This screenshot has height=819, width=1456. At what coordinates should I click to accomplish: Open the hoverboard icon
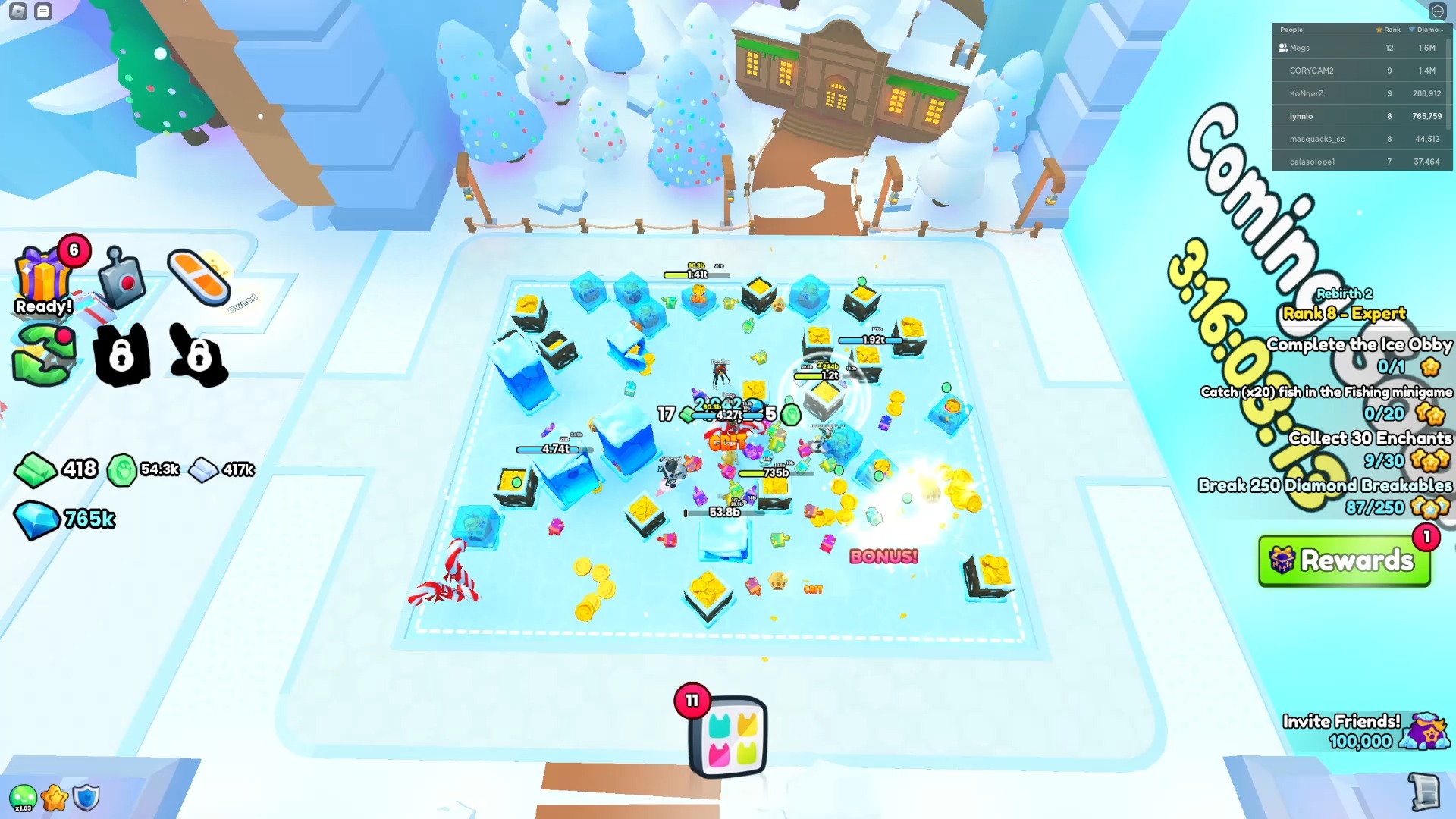[x=199, y=278]
